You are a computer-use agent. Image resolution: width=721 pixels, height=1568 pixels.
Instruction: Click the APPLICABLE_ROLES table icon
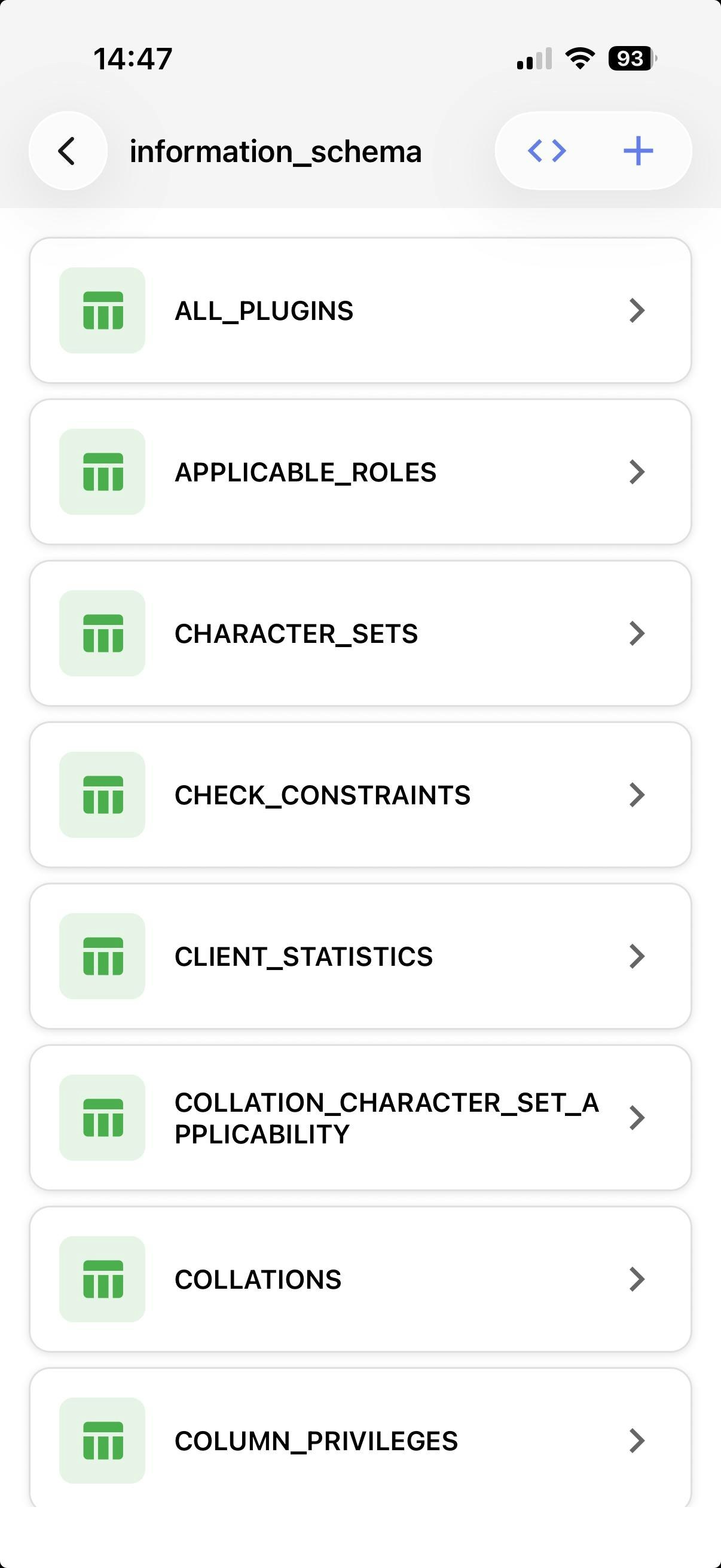[x=102, y=472]
